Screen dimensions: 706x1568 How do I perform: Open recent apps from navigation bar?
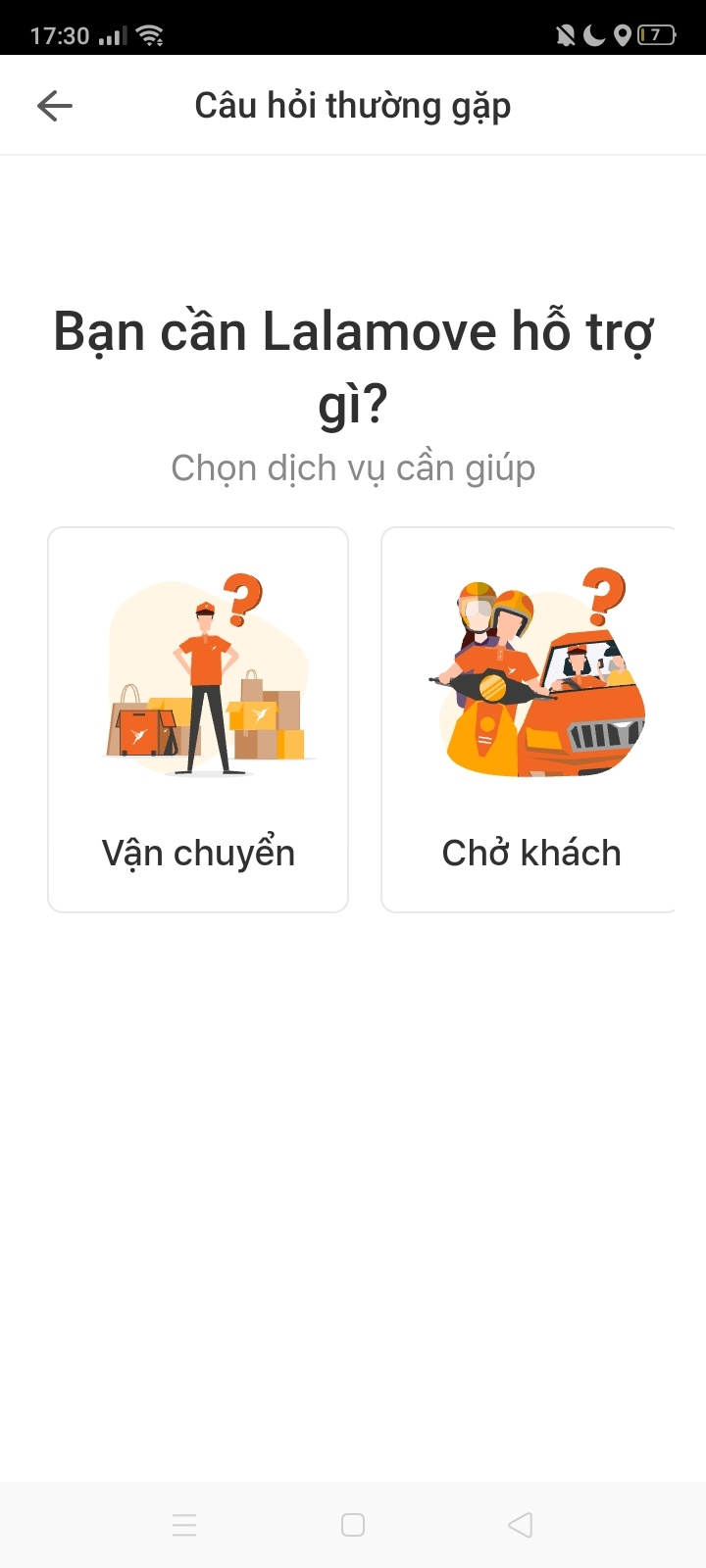coord(184,1525)
